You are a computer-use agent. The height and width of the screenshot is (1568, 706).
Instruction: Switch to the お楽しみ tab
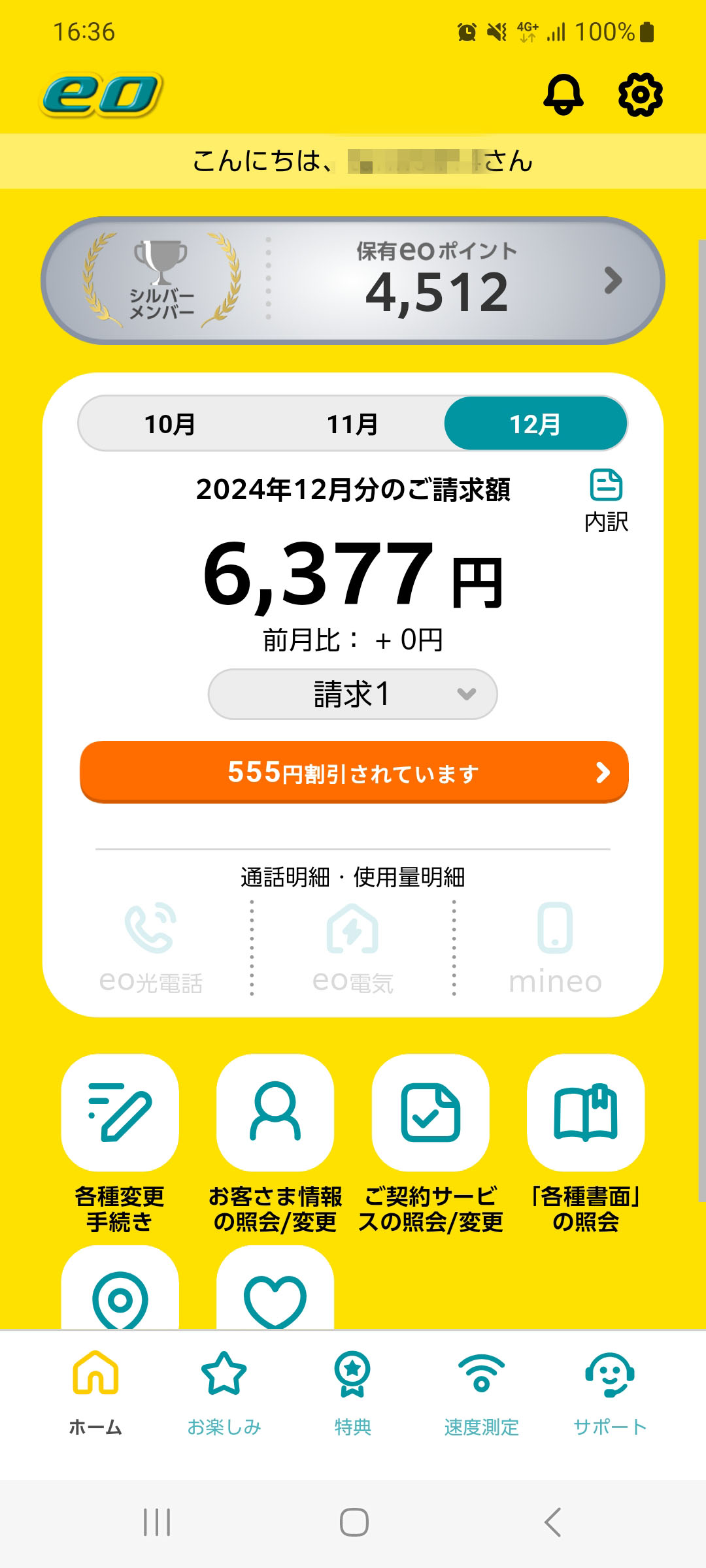[x=224, y=1392]
